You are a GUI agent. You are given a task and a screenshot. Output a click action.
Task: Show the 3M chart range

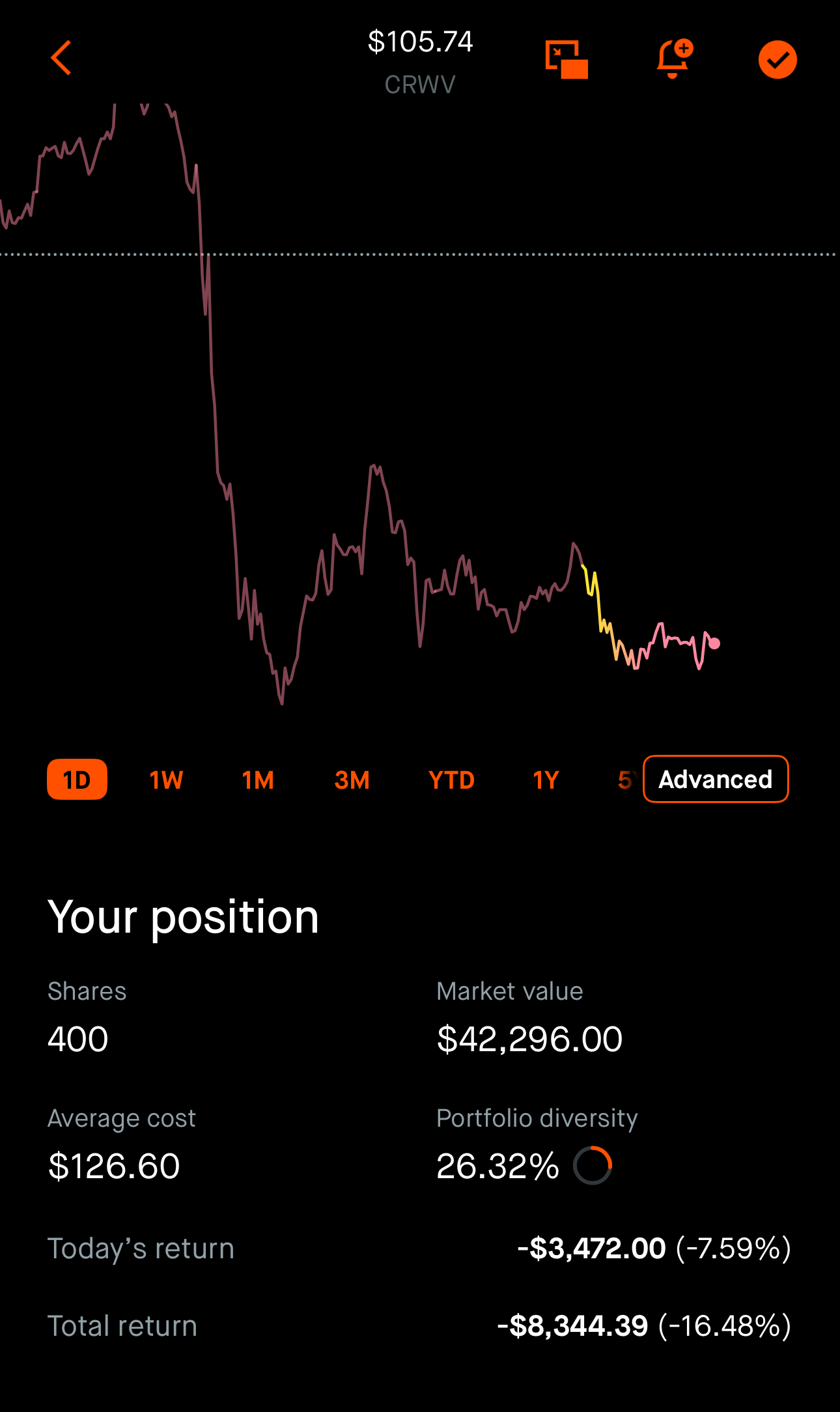point(352,780)
